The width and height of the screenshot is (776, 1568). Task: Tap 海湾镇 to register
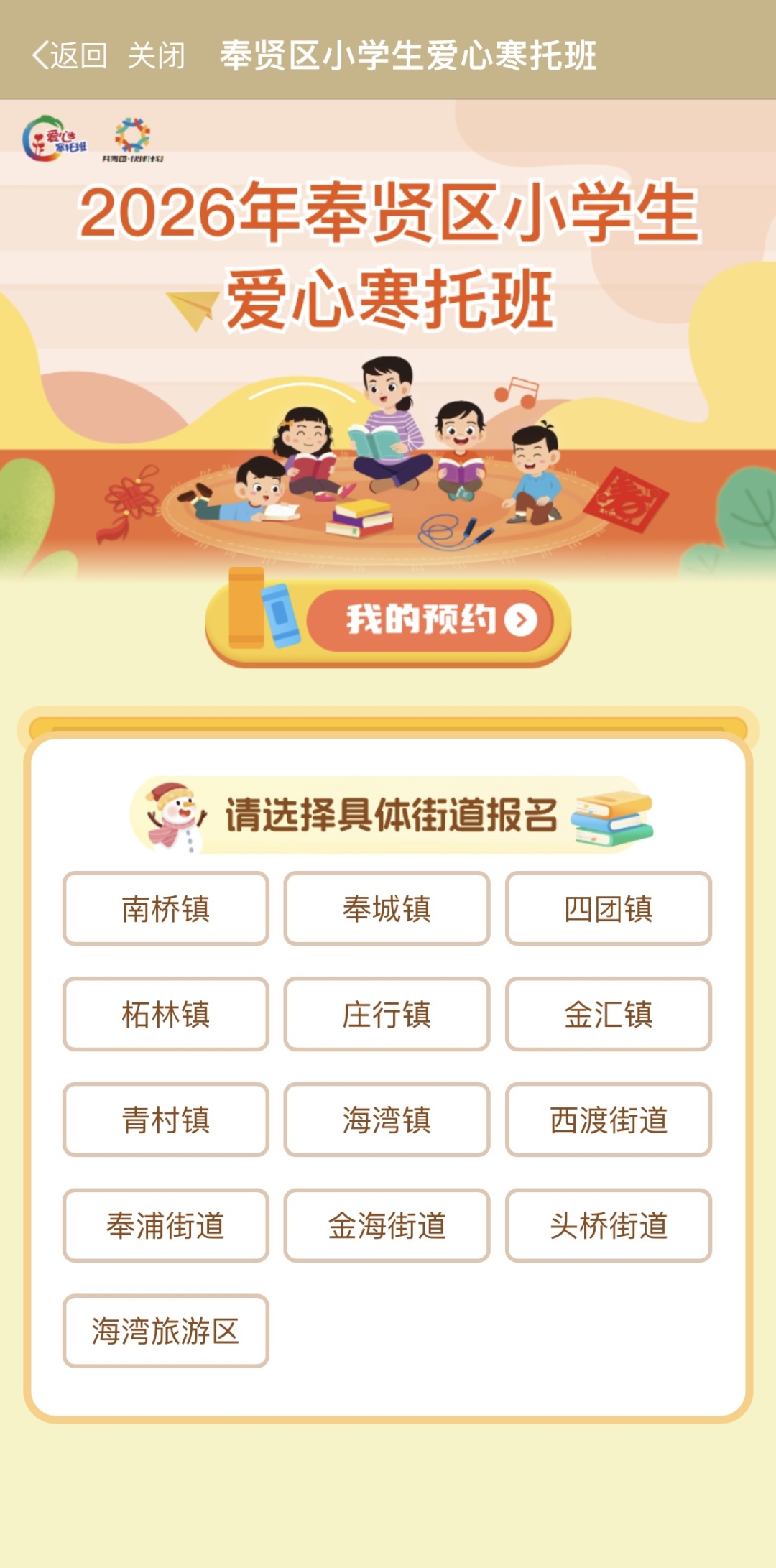[387, 1120]
